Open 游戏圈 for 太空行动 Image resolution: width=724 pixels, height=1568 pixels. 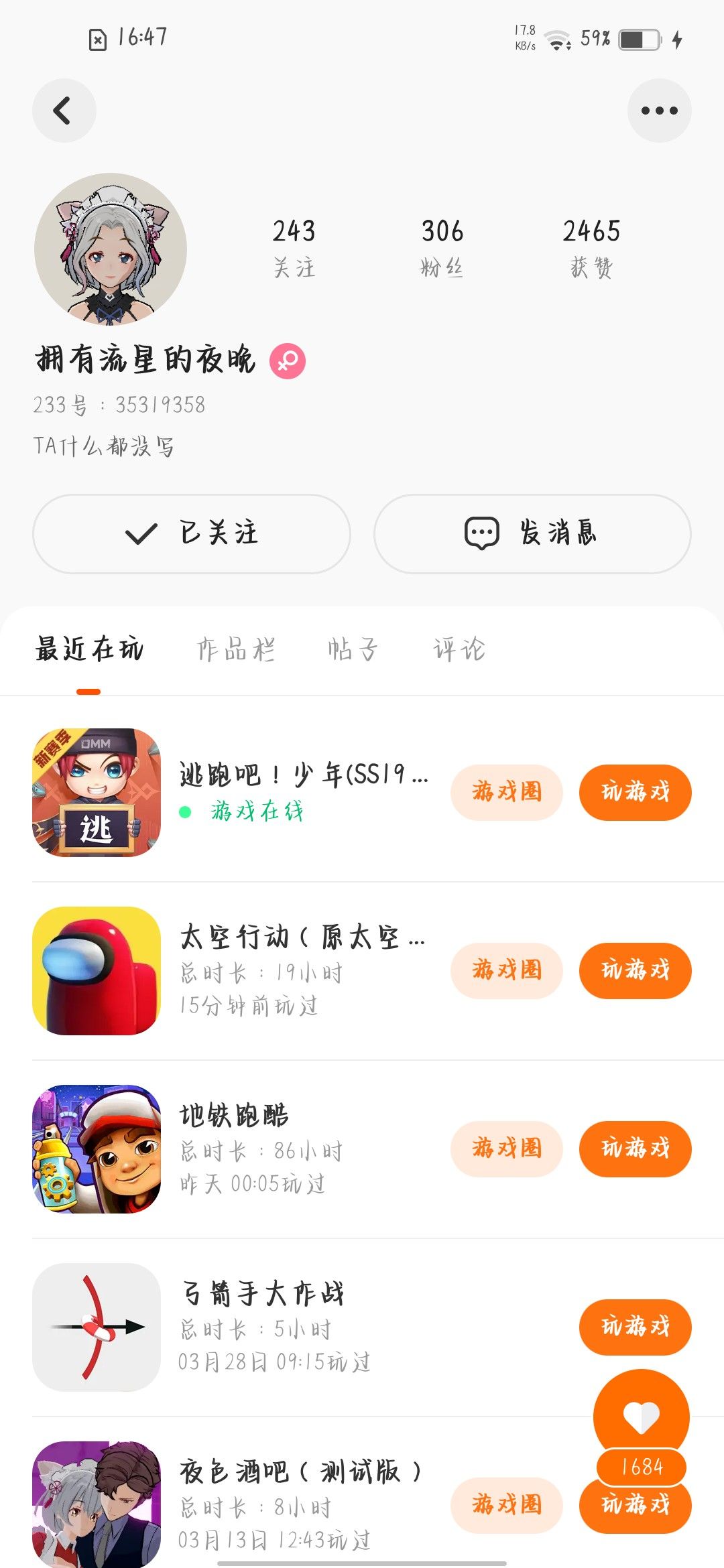507,970
